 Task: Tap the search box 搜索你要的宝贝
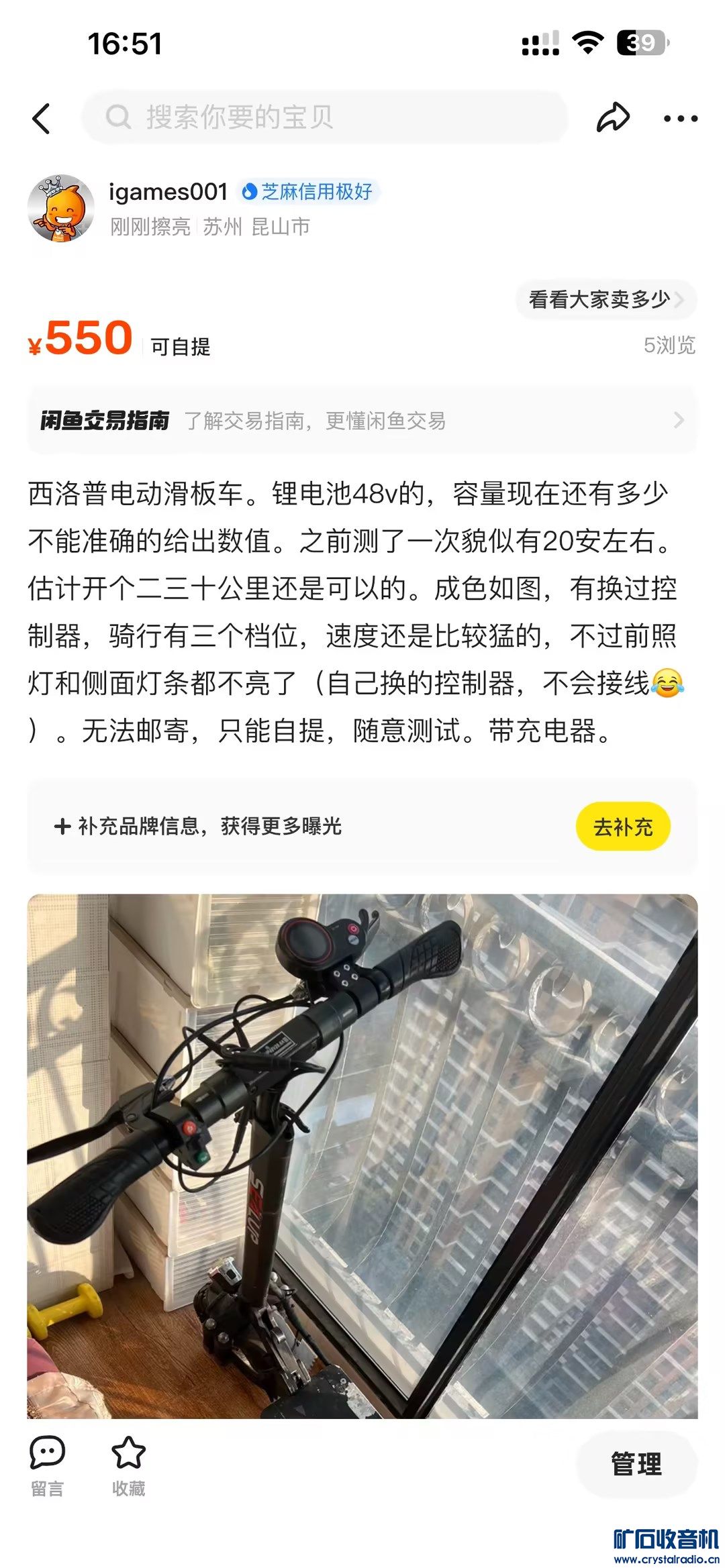point(325,117)
